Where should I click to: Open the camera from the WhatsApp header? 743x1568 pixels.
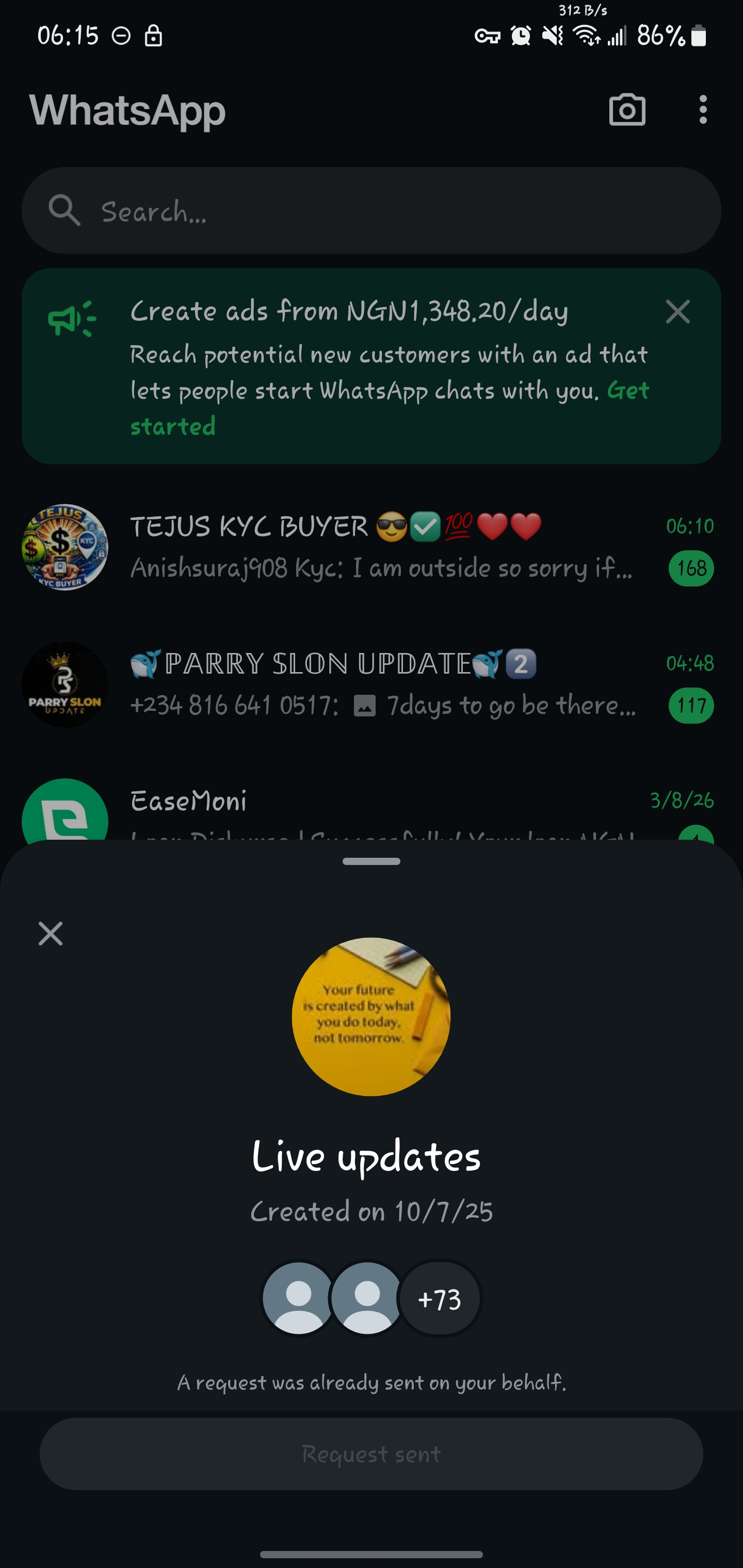click(627, 110)
